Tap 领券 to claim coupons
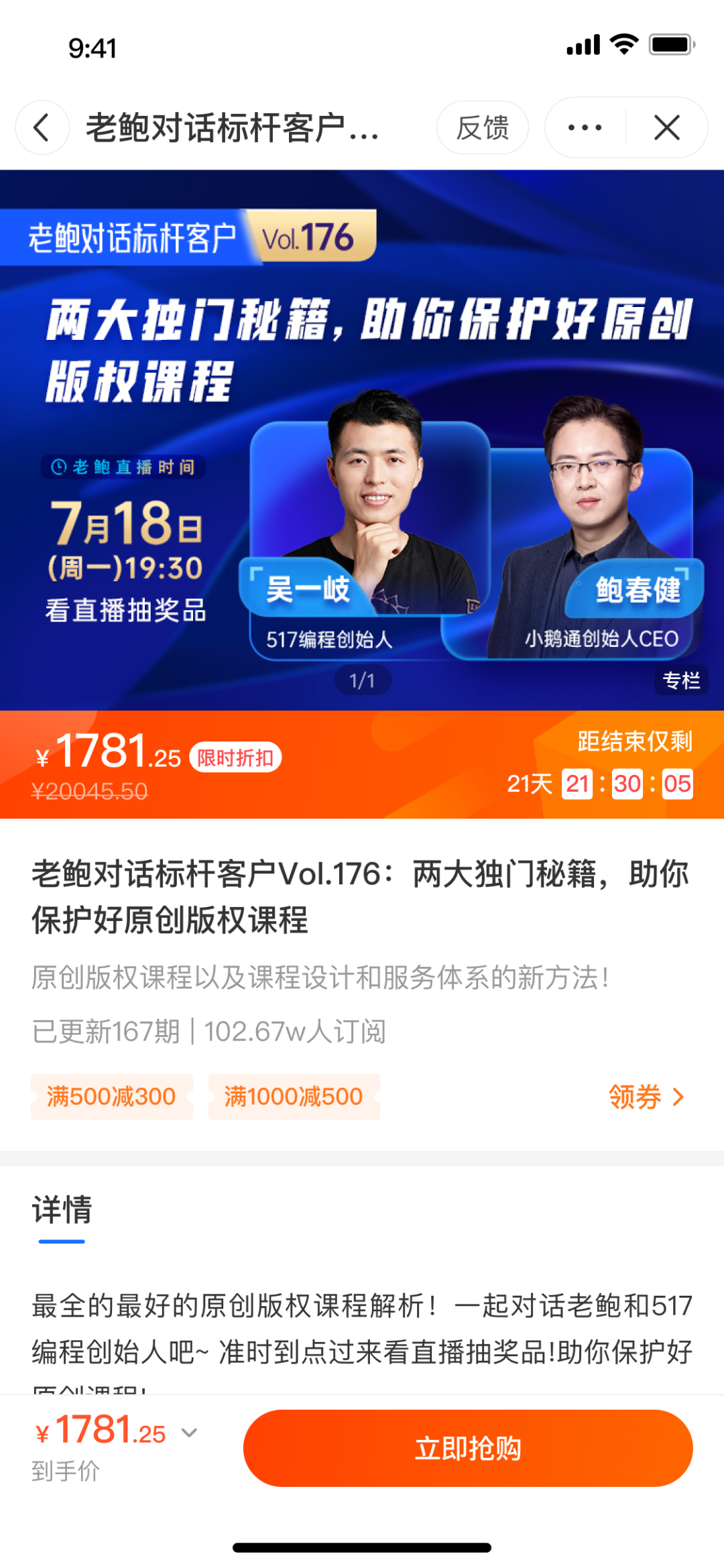The height and width of the screenshot is (1568, 724). click(646, 1097)
